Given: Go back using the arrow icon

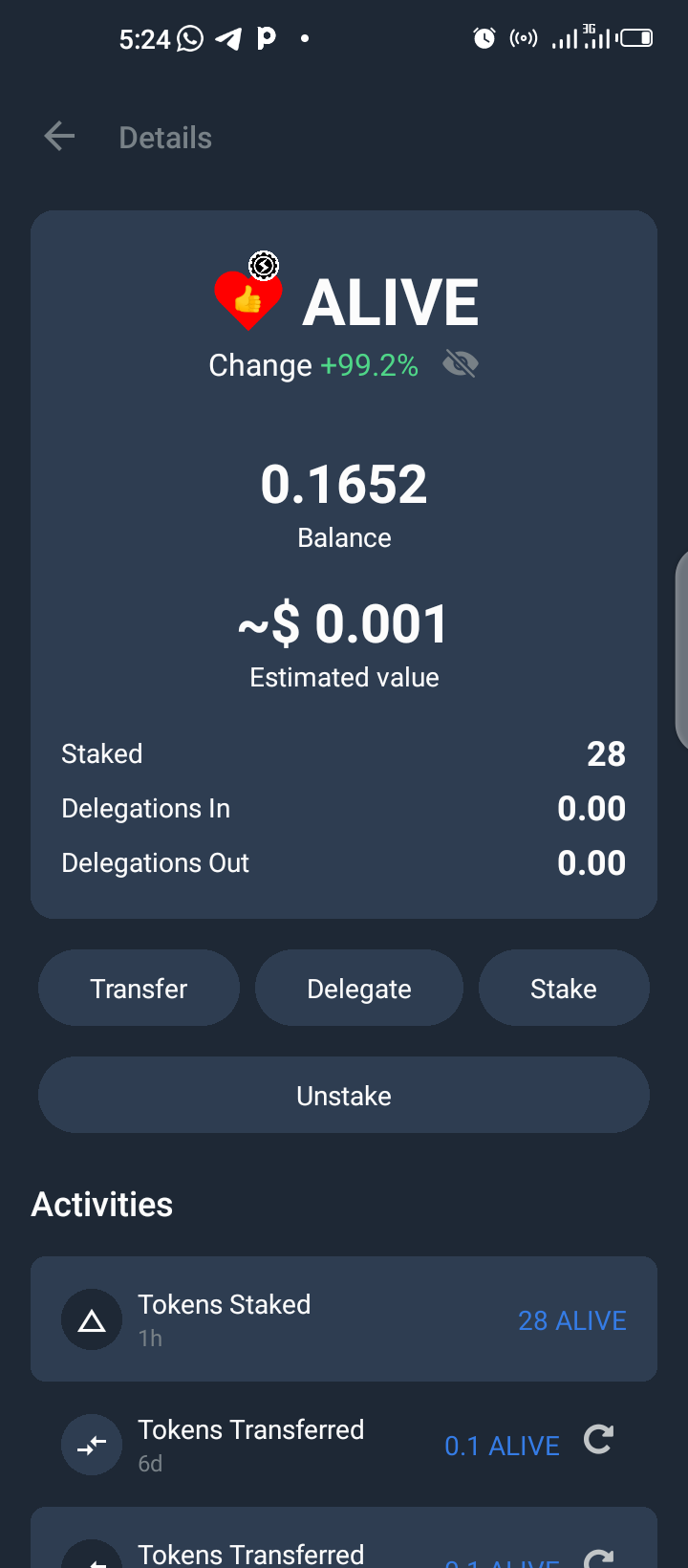Looking at the screenshot, I should [x=59, y=137].
